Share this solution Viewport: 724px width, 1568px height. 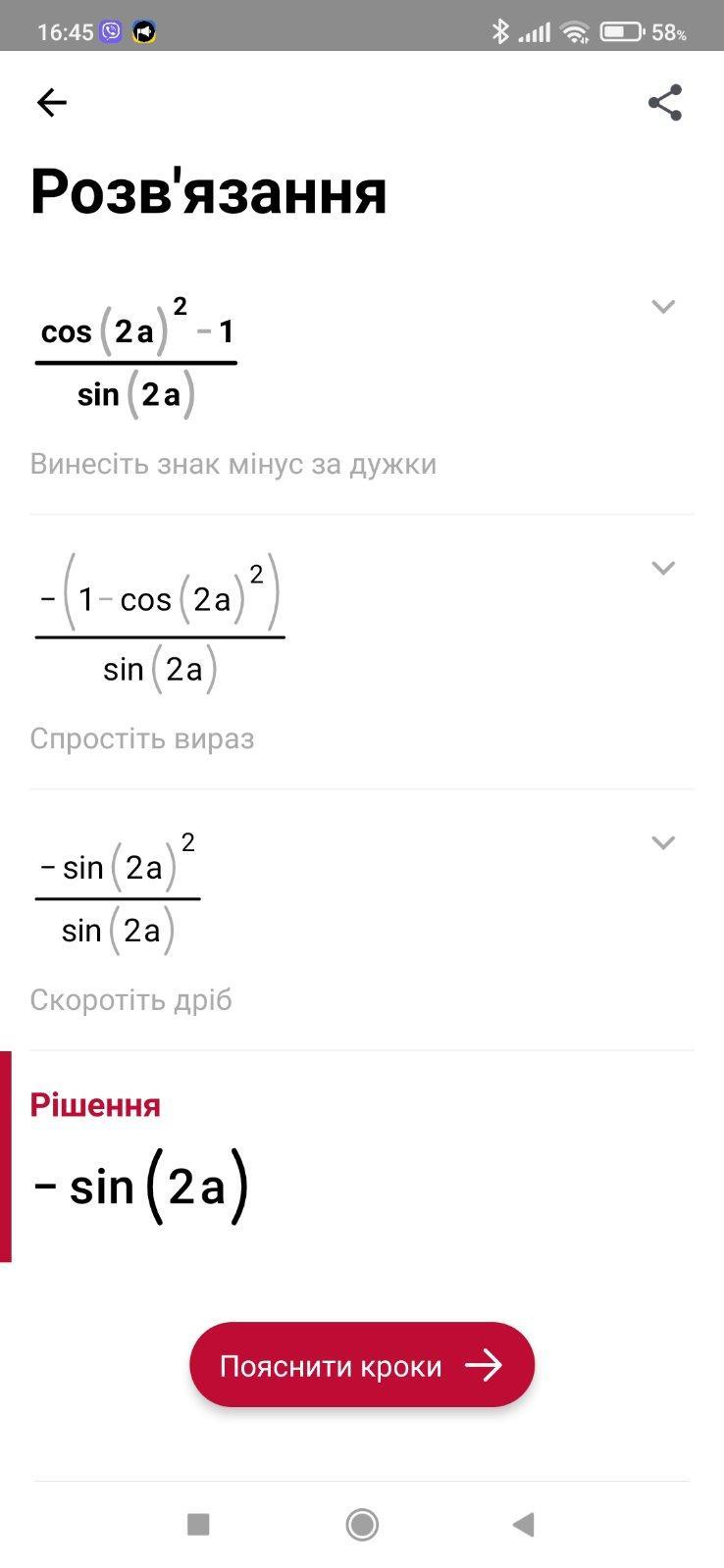[x=665, y=102]
